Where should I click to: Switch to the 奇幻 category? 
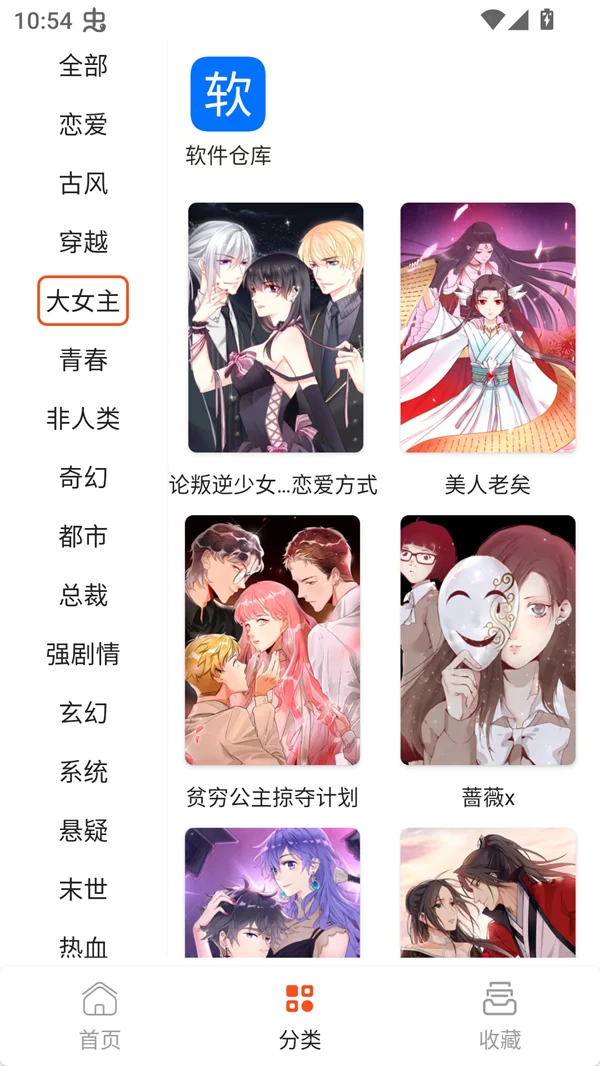pos(83,478)
